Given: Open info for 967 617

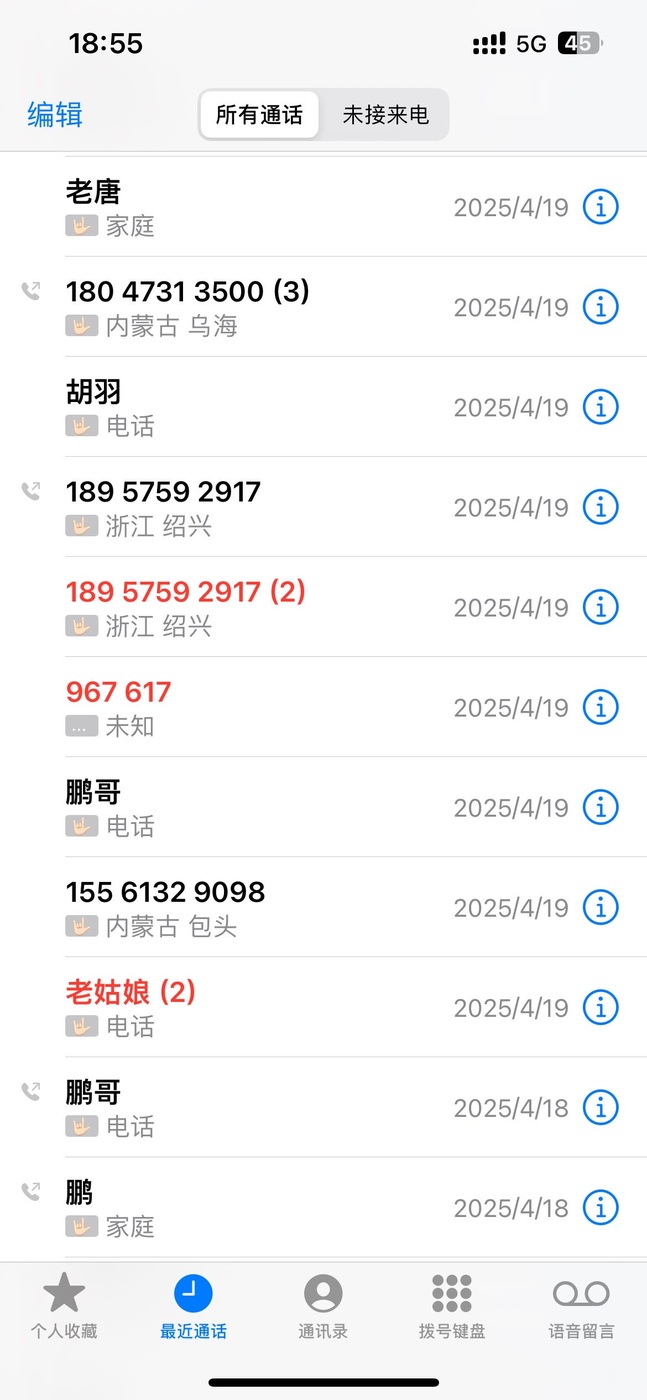Looking at the screenshot, I should click(x=601, y=707).
